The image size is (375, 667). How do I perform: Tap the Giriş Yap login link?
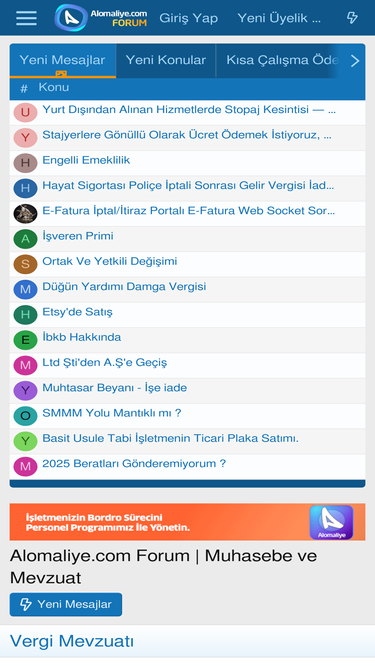coord(188,18)
